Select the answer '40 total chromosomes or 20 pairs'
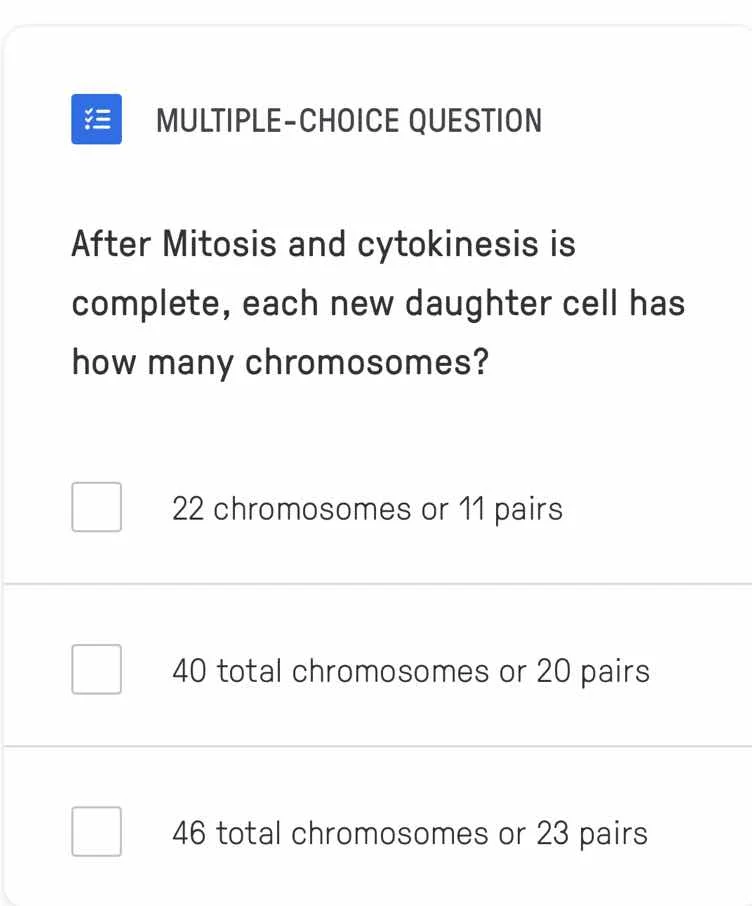The image size is (752, 906). click(x=410, y=670)
